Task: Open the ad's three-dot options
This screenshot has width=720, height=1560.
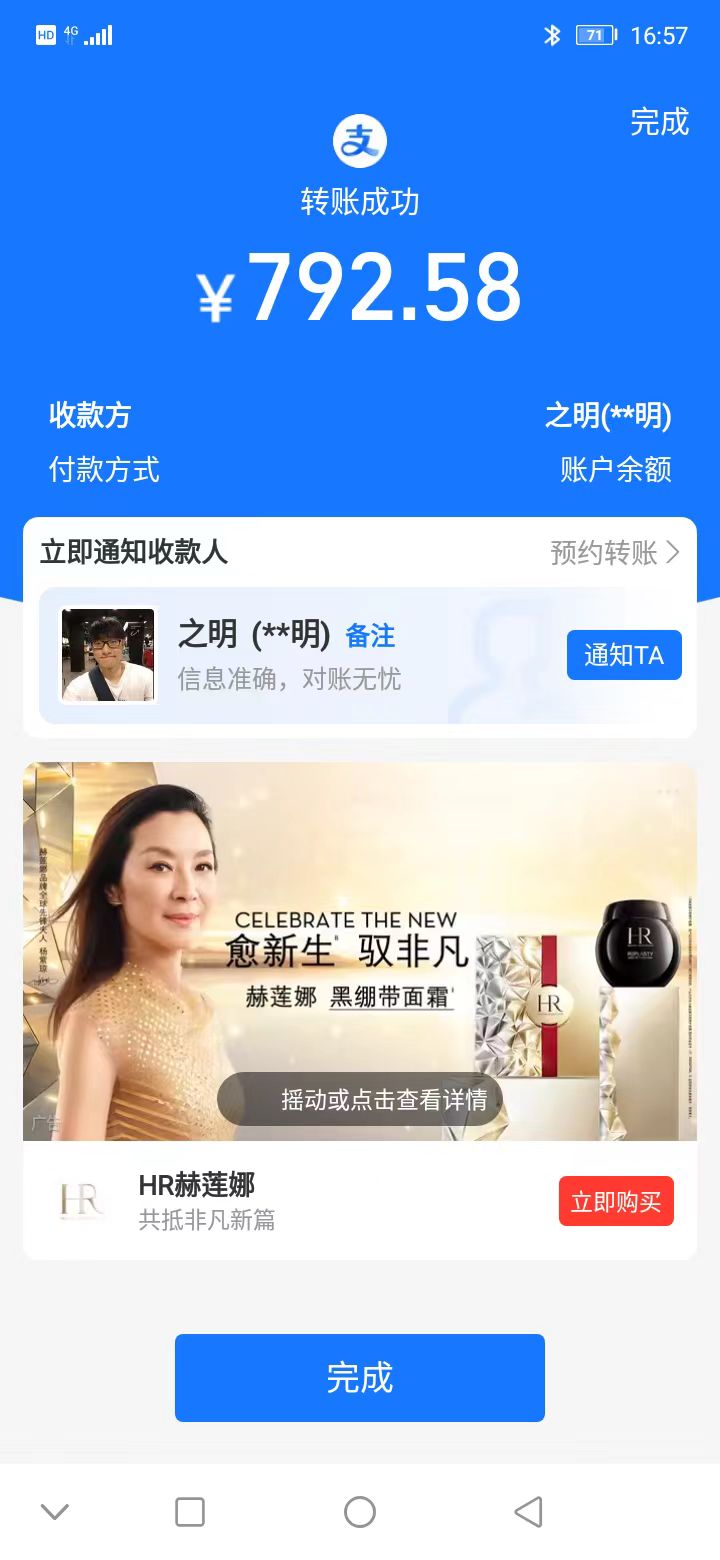Action: coord(668,791)
